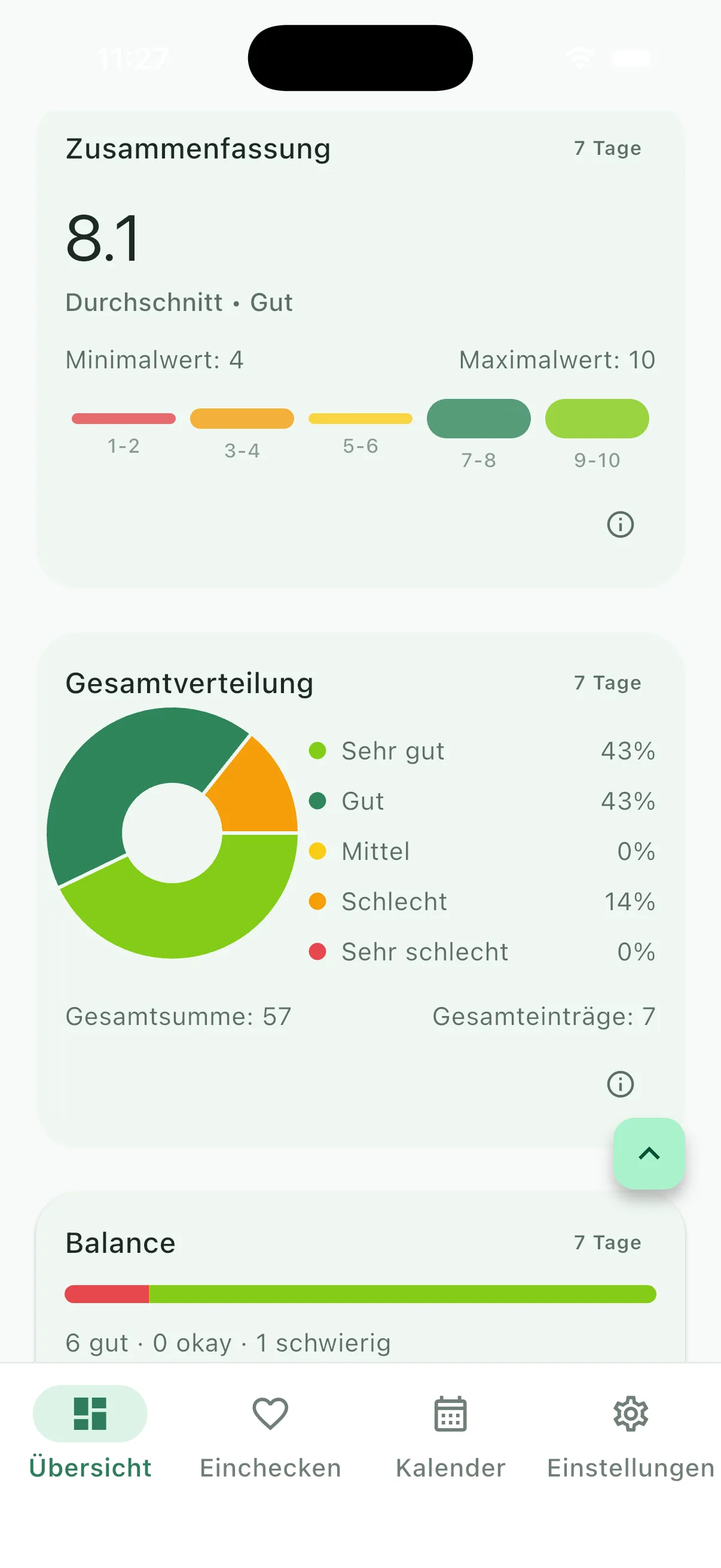
Task: Click the Balance progress bar
Action: tap(360, 1294)
